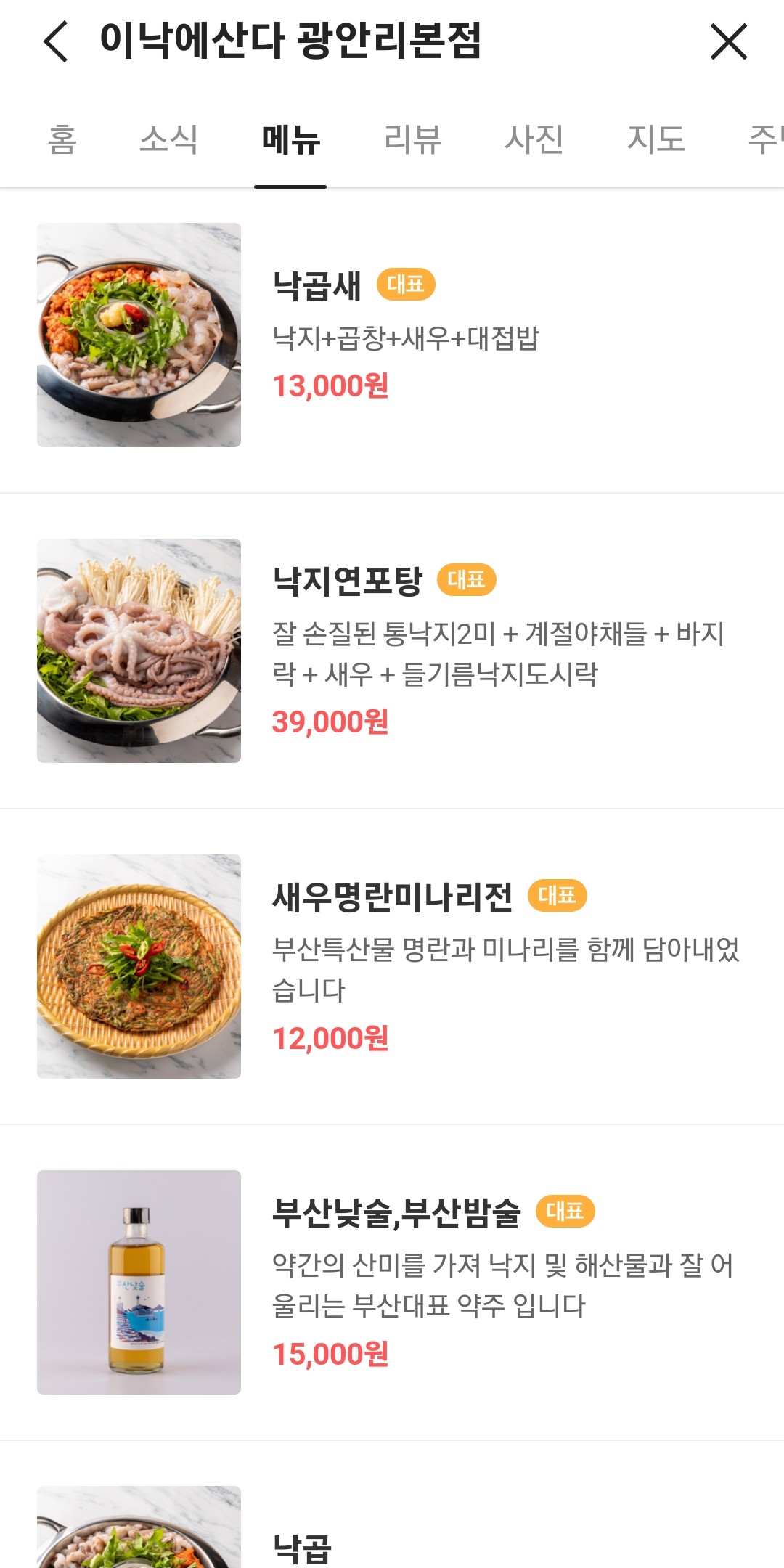Close the restaurant page with X
Image resolution: width=784 pixels, height=1568 pixels.
(728, 41)
